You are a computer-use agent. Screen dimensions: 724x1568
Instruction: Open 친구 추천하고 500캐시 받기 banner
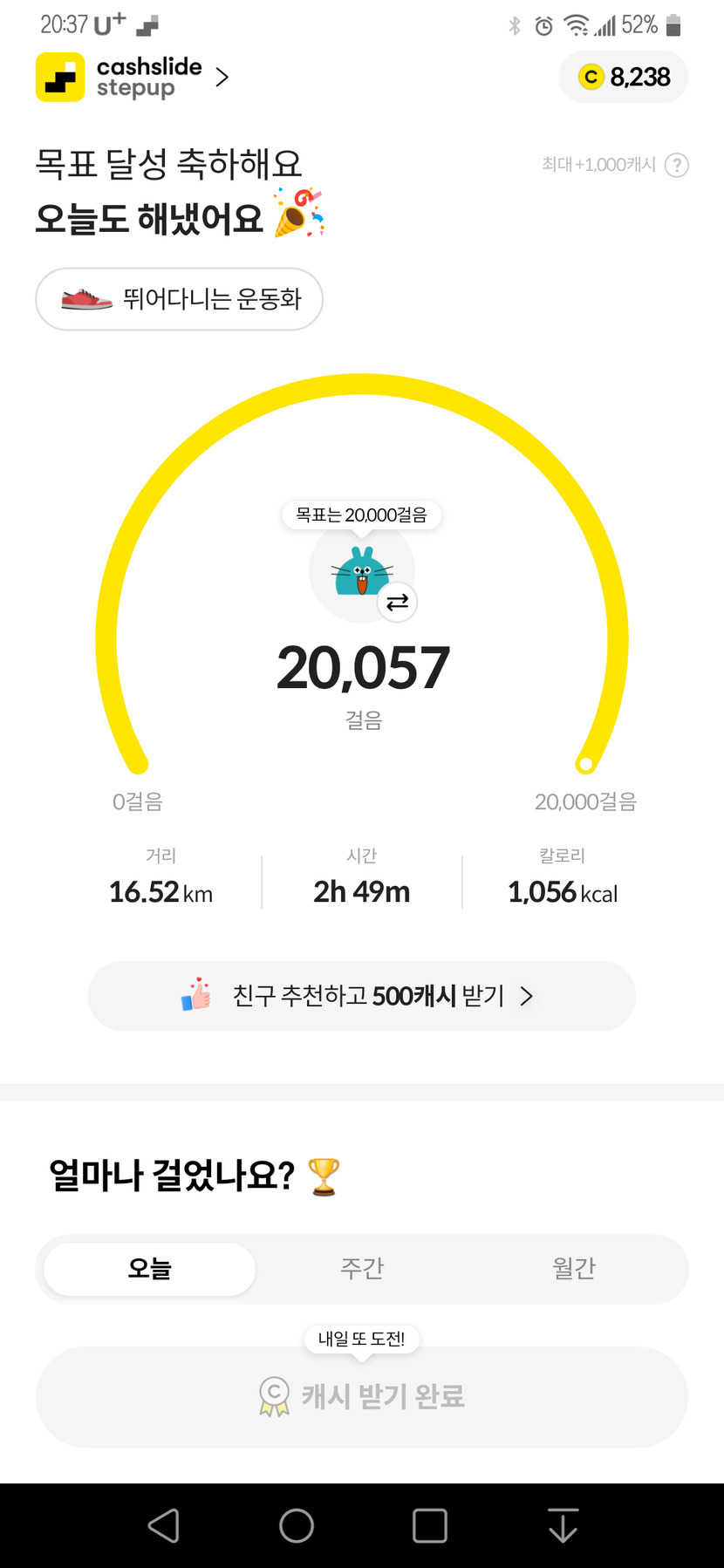click(361, 996)
